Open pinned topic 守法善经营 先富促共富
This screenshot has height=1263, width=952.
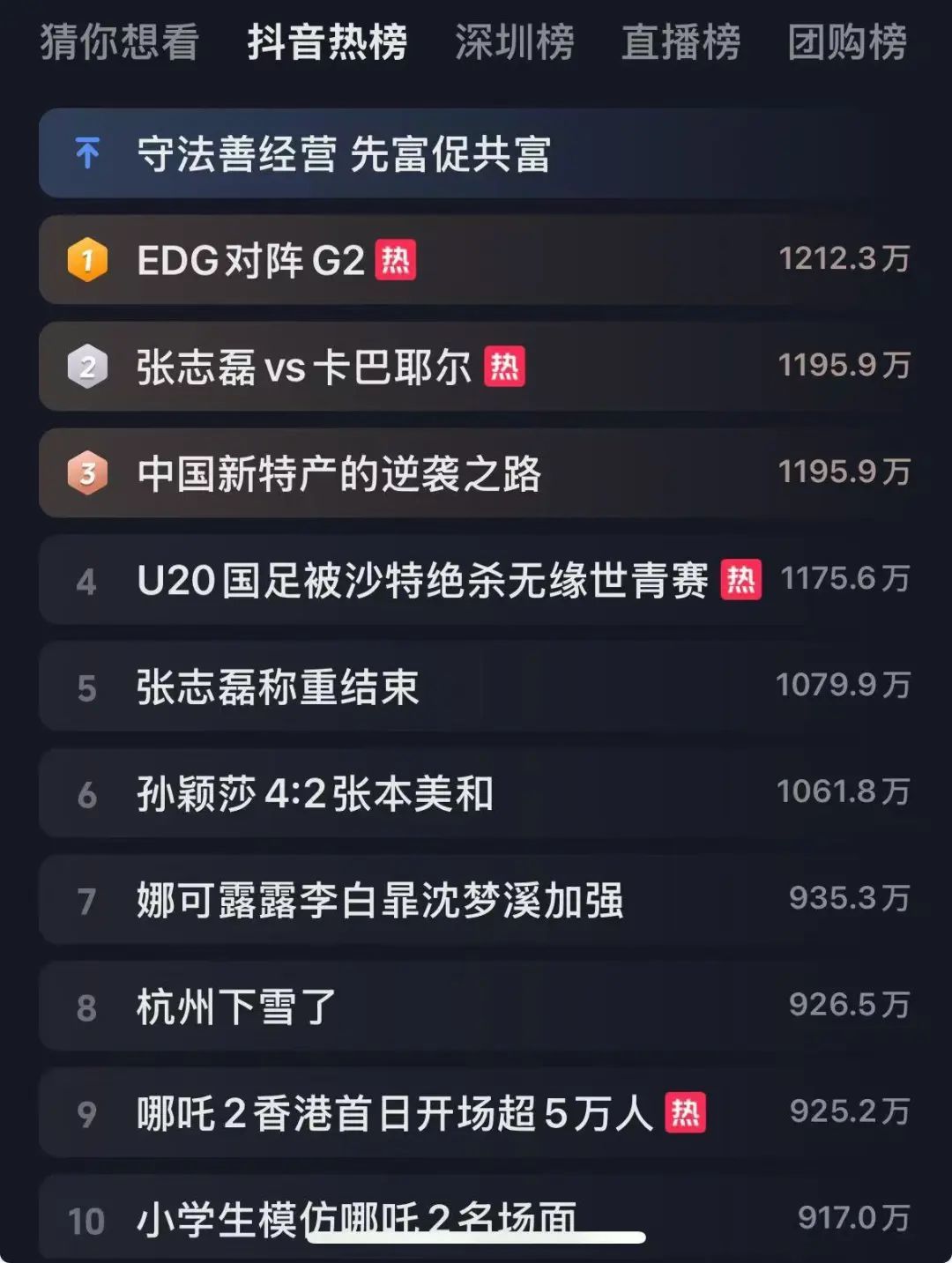click(x=344, y=154)
